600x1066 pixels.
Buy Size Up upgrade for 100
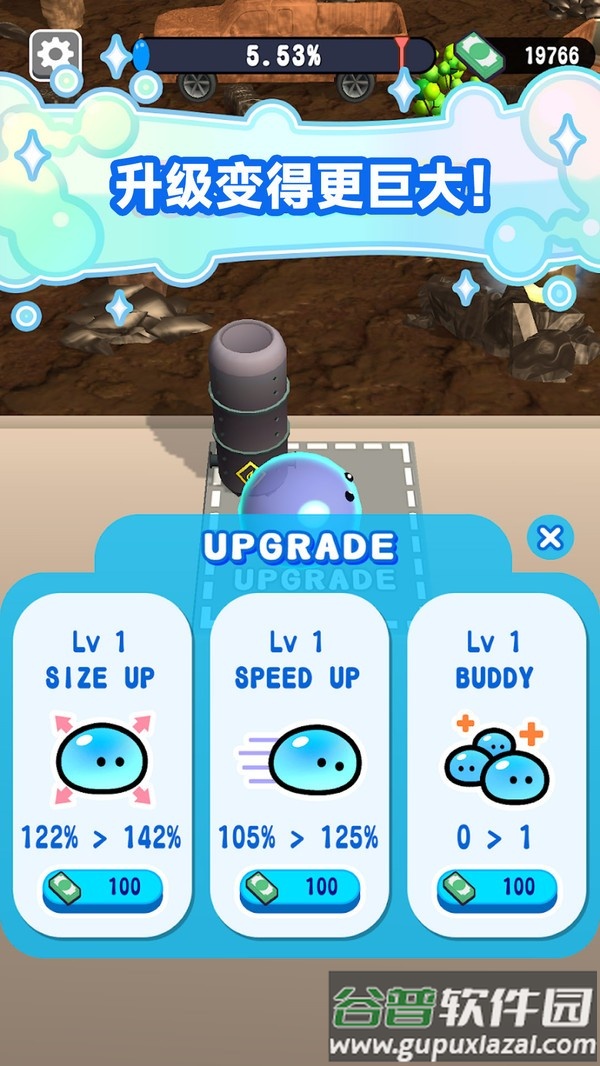pos(102,886)
